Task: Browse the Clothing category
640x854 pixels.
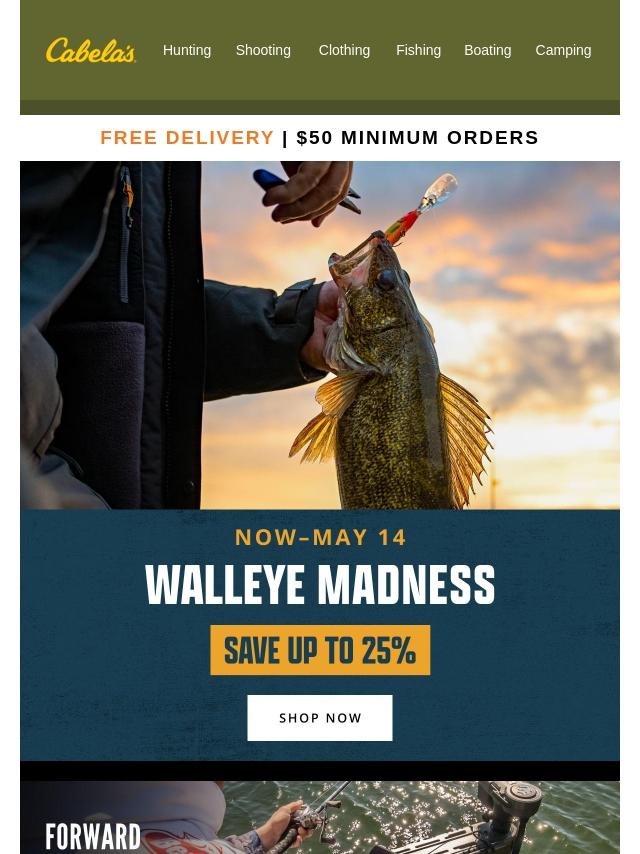Action: tap(344, 50)
